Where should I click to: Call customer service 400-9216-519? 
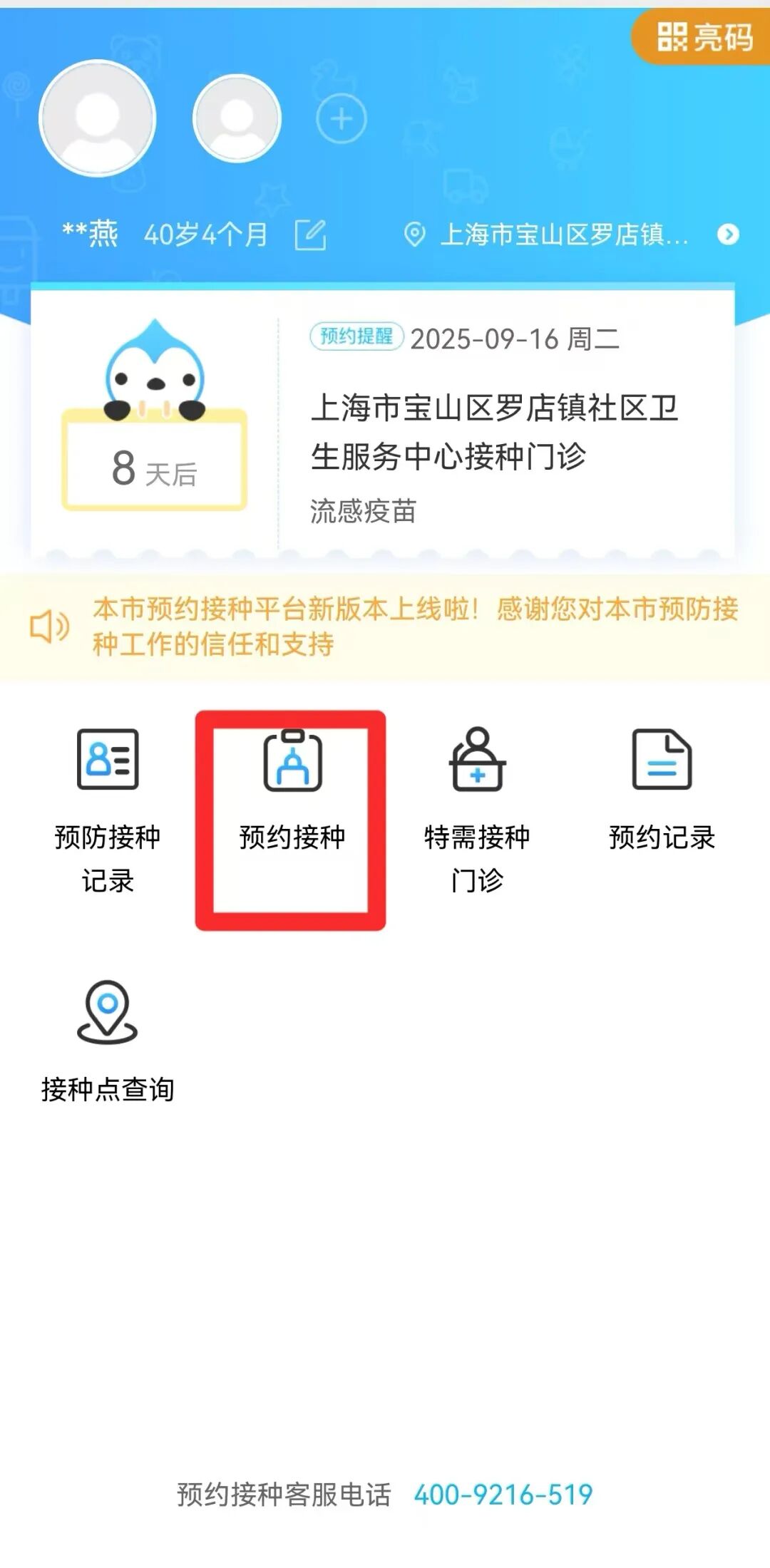pos(503,1494)
